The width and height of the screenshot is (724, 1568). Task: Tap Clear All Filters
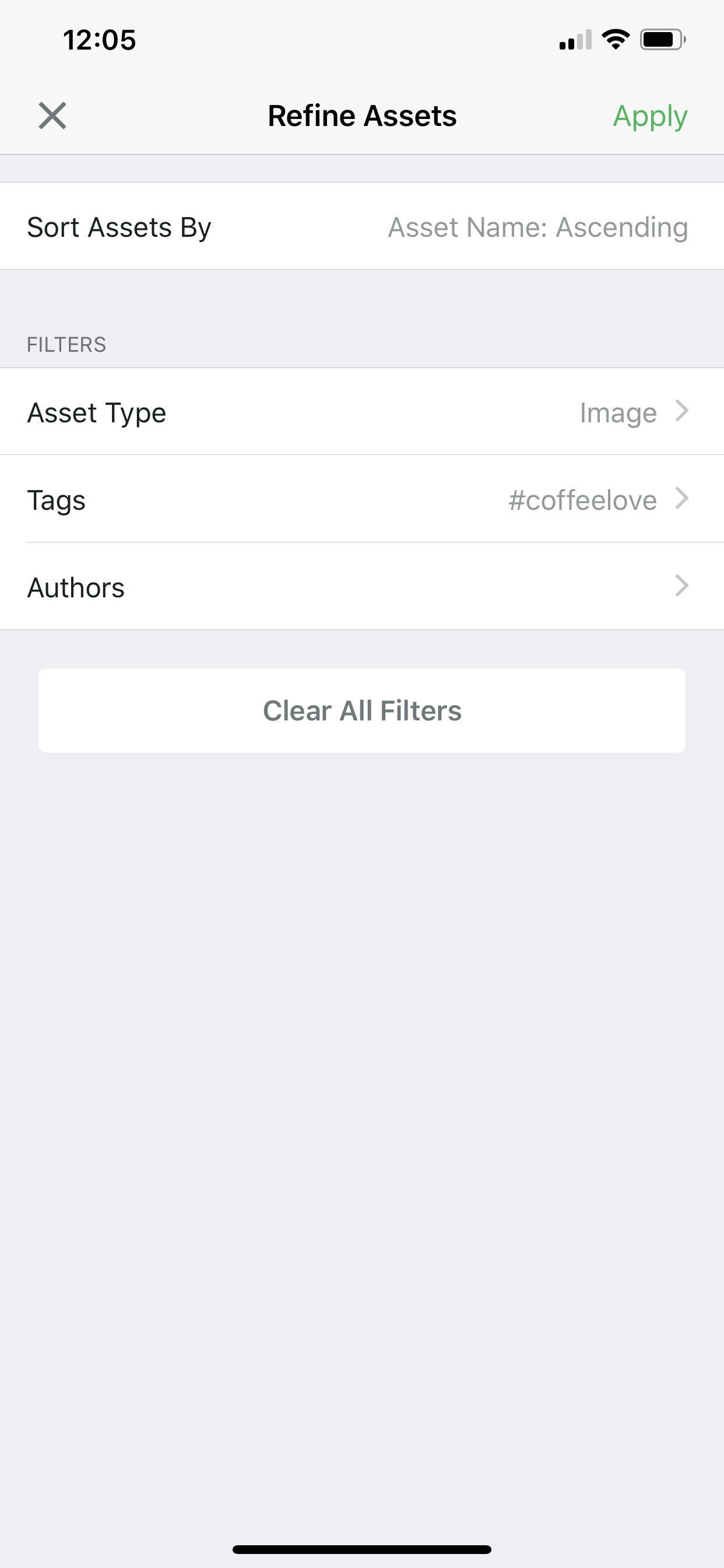click(362, 710)
